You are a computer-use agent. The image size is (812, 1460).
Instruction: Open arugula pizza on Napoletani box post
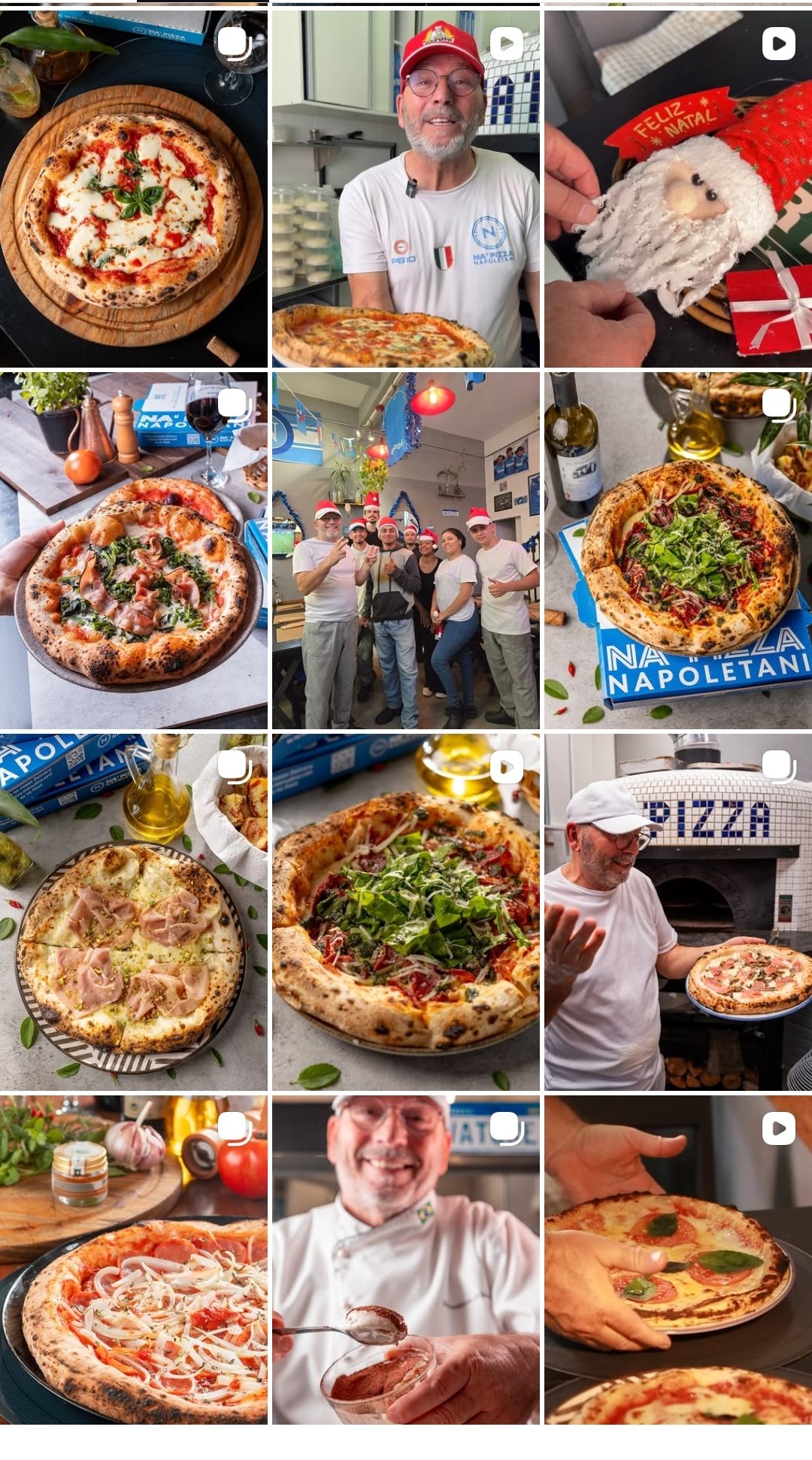coord(678,550)
